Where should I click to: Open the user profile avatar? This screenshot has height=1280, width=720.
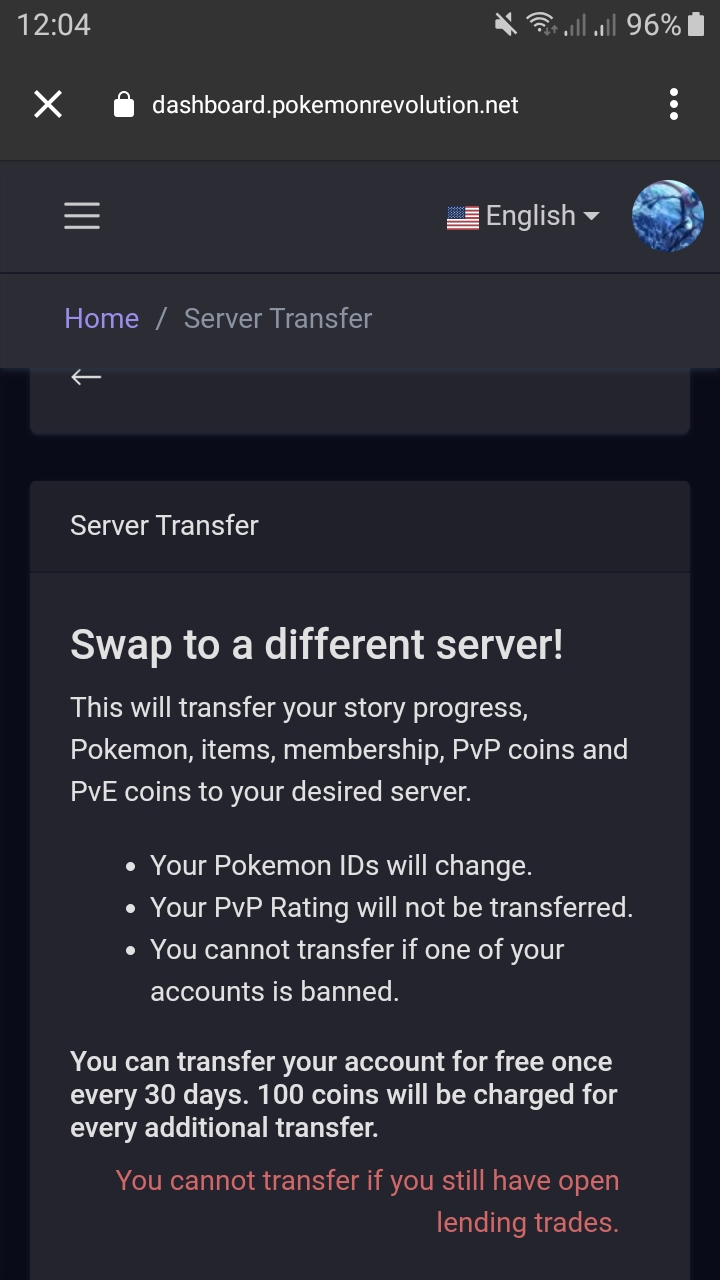667,216
